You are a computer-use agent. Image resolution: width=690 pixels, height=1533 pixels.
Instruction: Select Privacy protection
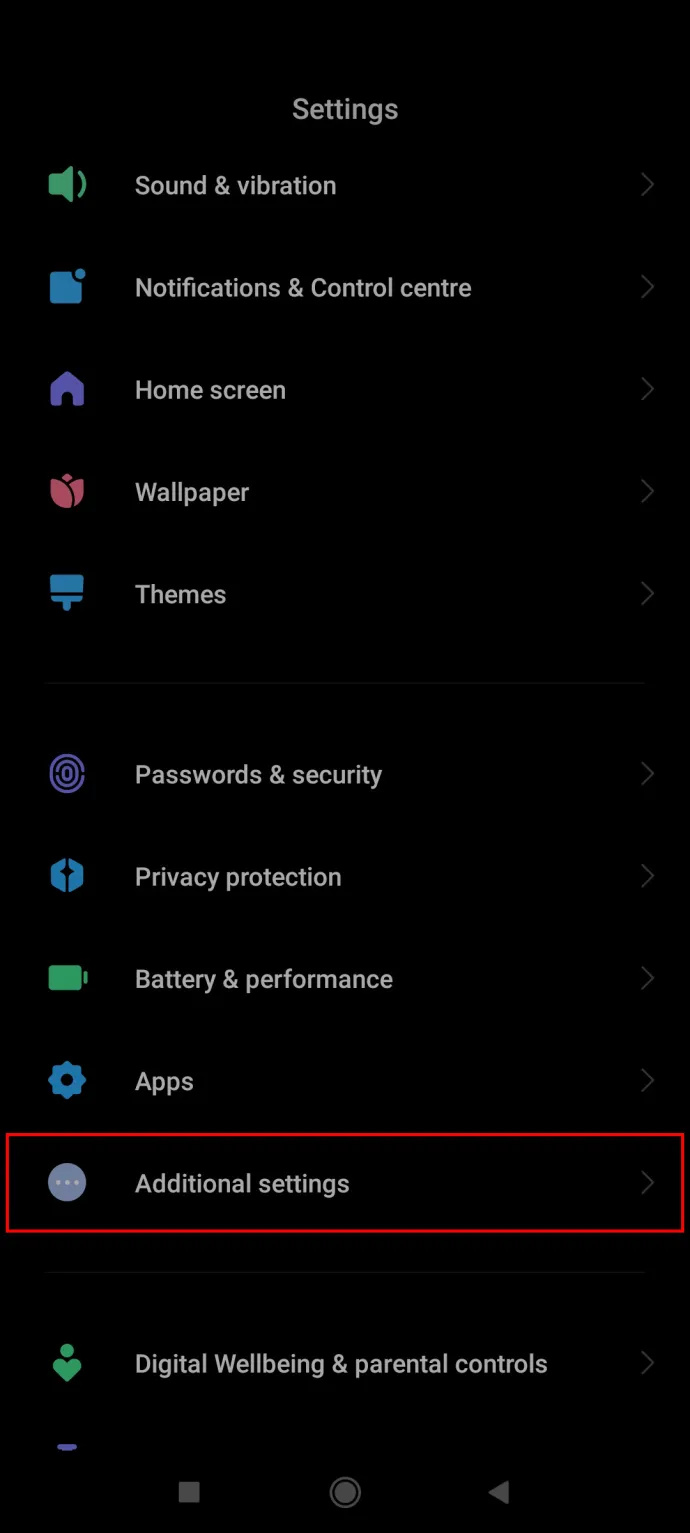(x=345, y=876)
